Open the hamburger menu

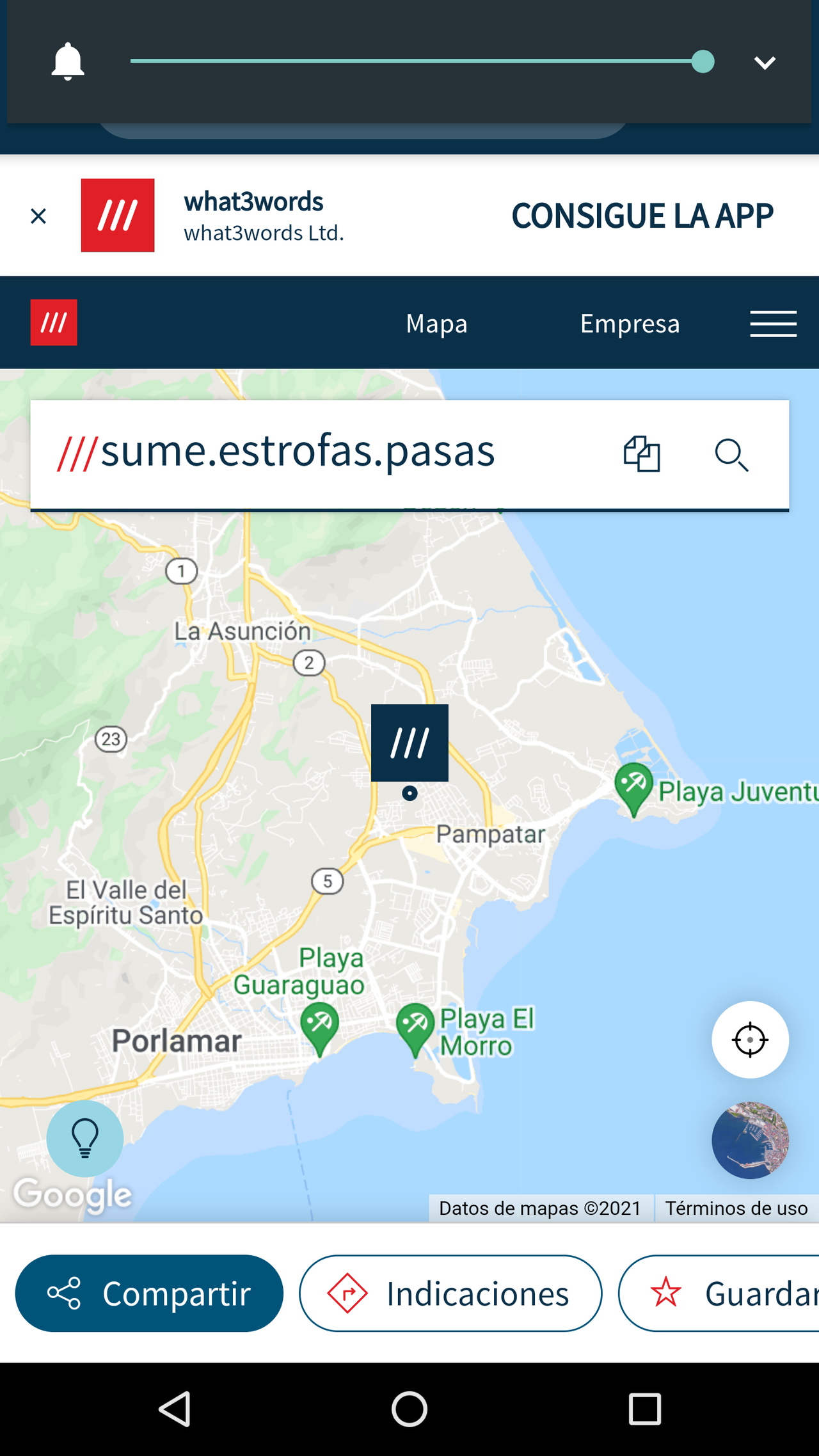tap(774, 324)
